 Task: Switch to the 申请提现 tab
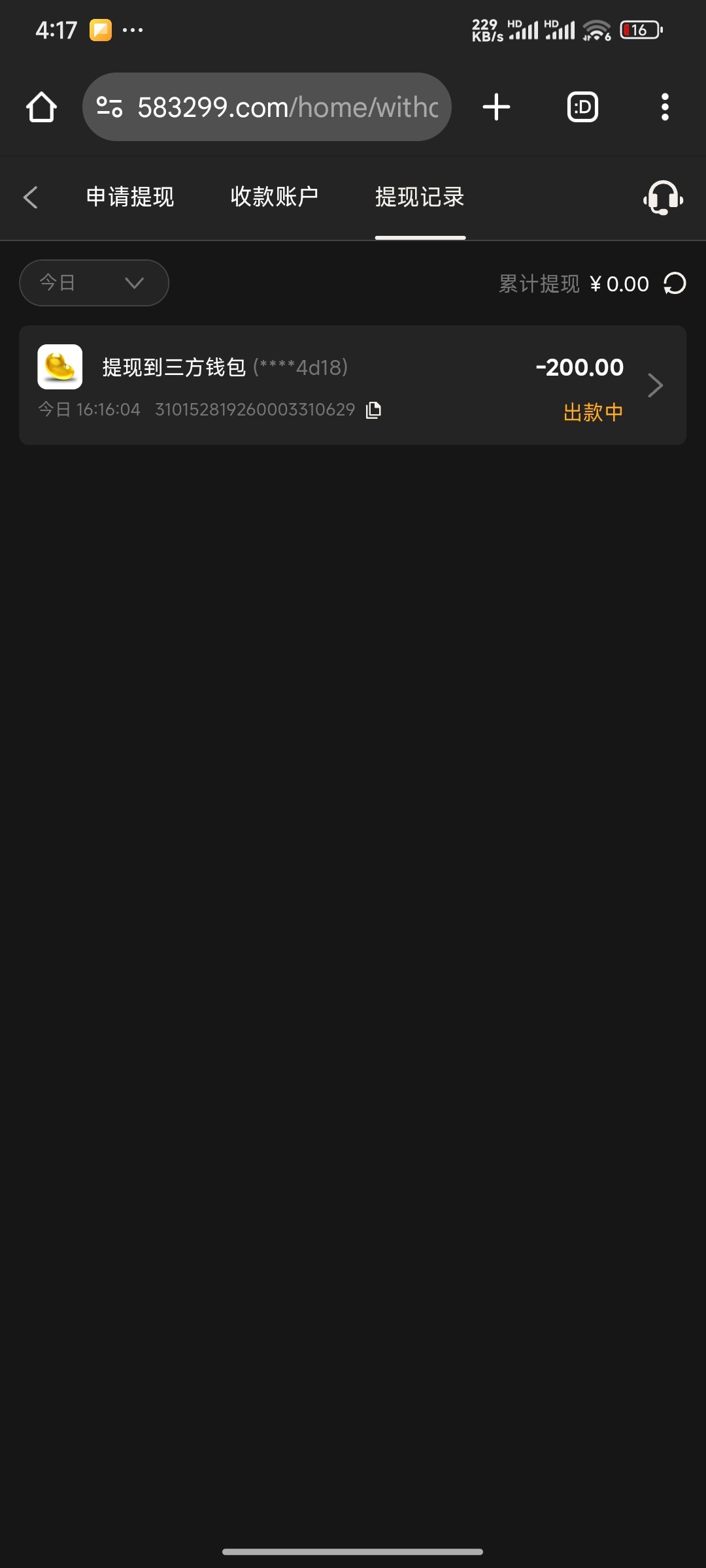(130, 197)
